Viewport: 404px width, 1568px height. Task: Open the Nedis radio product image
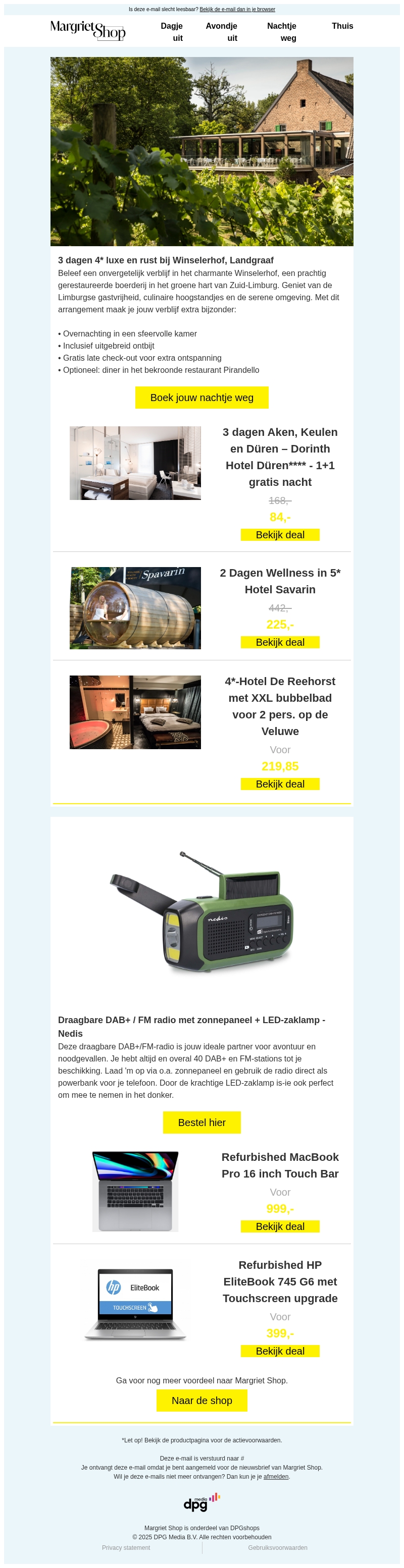coord(201,913)
